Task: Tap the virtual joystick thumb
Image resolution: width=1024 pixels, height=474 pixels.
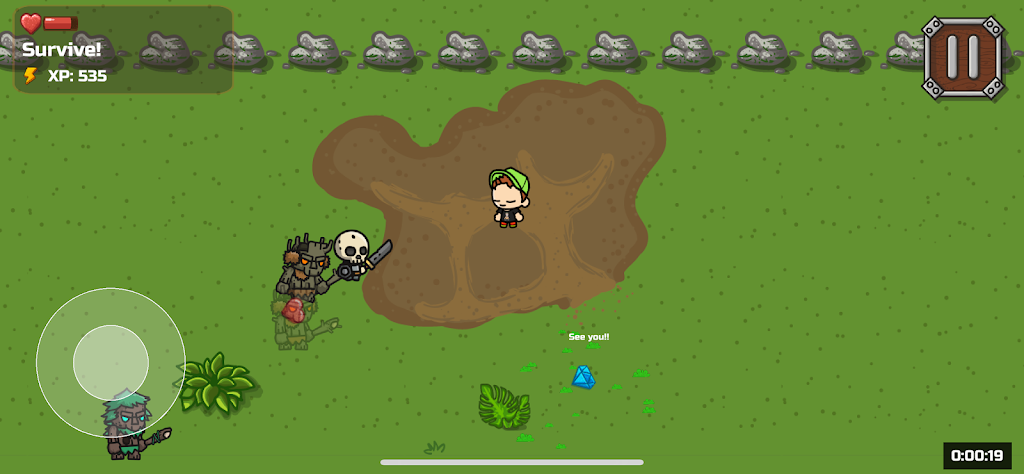Action: point(111,362)
